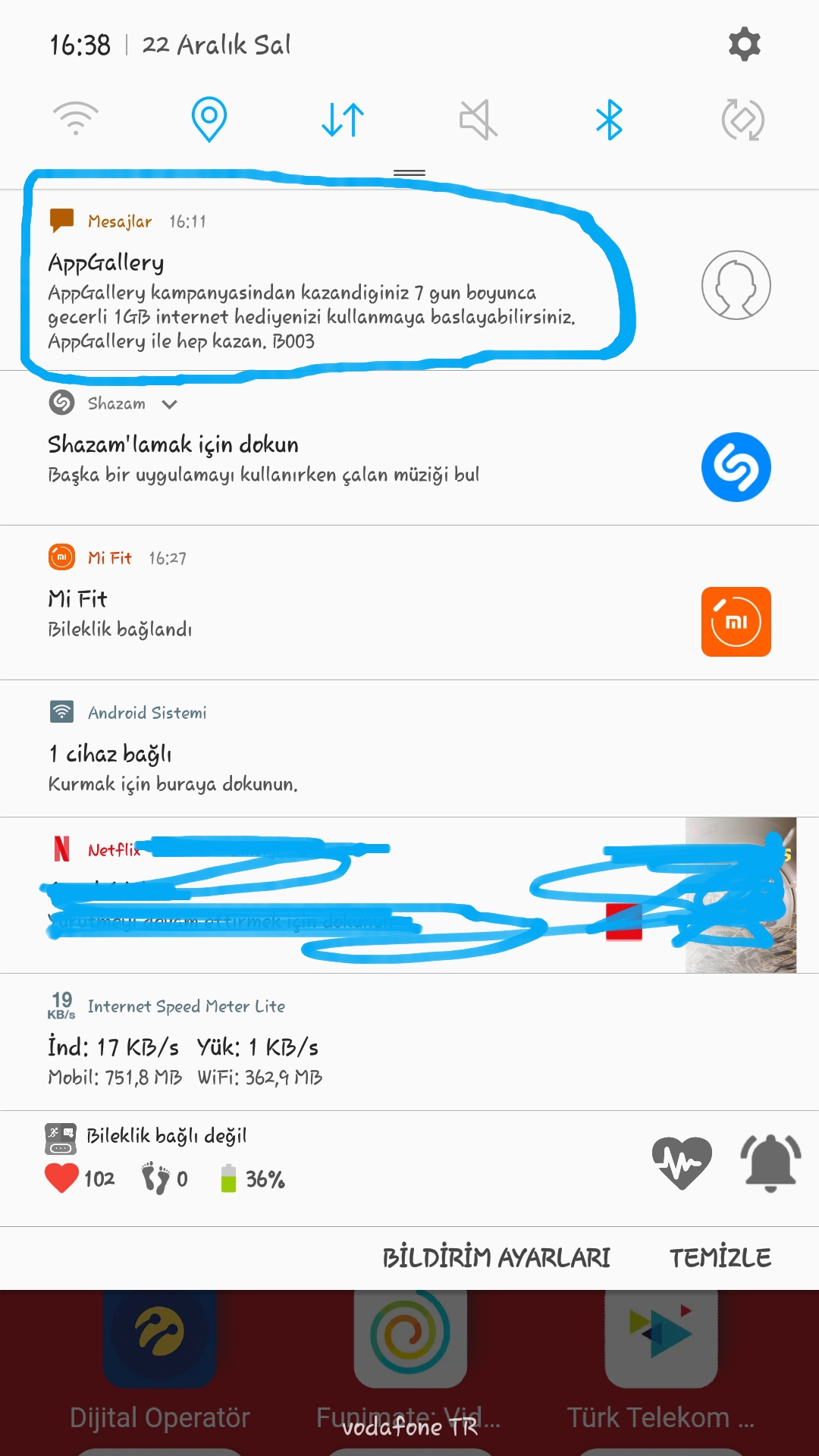Disable Bluetooth quick setting
This screenshot has width=819, height=1456.
click(x=610, y=120)
